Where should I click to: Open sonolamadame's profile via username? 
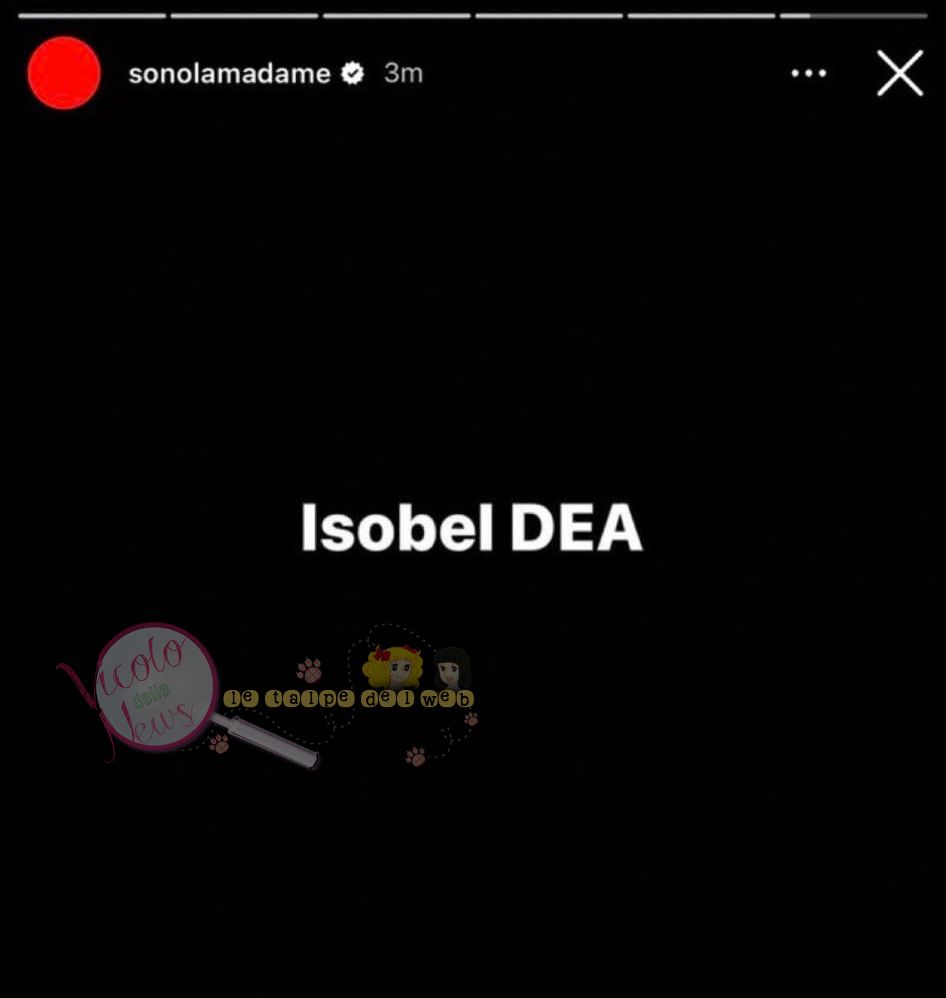pyautogui.click(x=229, y=74)
